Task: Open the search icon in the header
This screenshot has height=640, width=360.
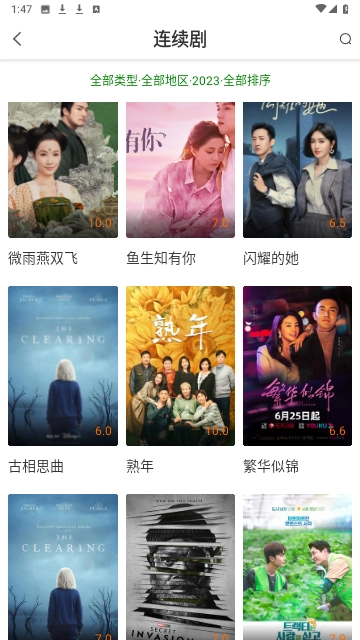Action: (x=345, y=39)
